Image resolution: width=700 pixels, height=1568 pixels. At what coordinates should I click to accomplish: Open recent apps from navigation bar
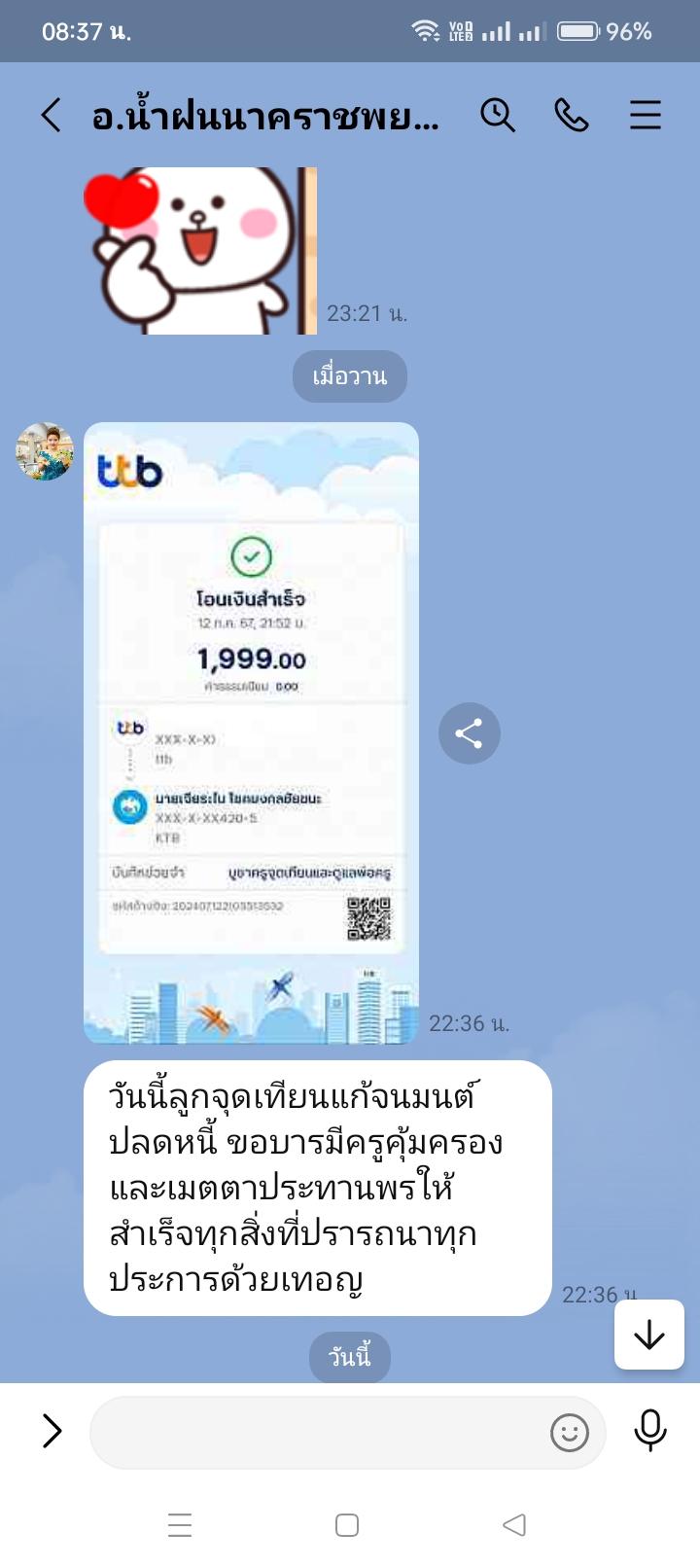(x=180, y=1524)
